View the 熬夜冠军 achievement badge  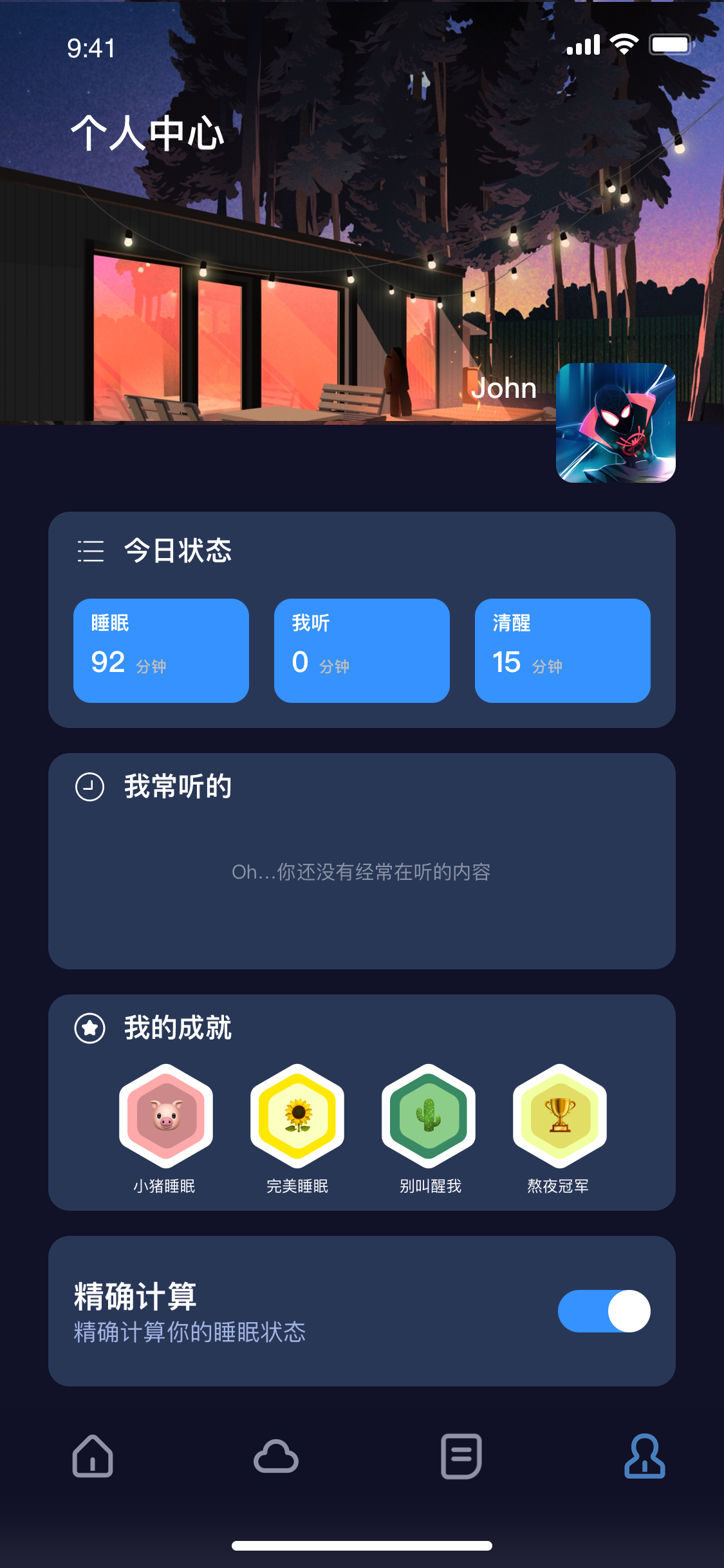click(x=560, y=1115)
